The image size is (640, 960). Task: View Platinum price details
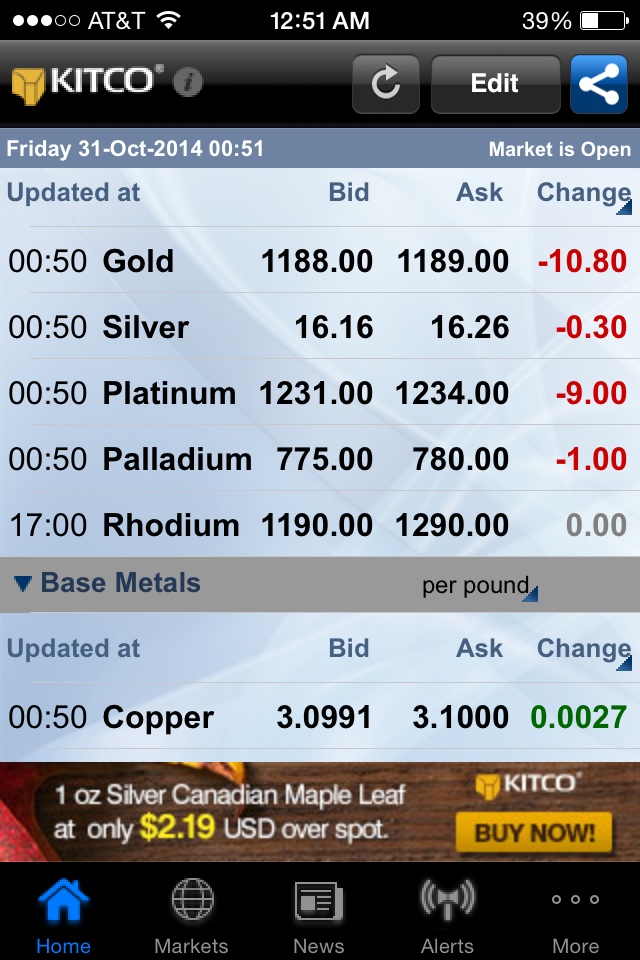[x=320, y=393]
